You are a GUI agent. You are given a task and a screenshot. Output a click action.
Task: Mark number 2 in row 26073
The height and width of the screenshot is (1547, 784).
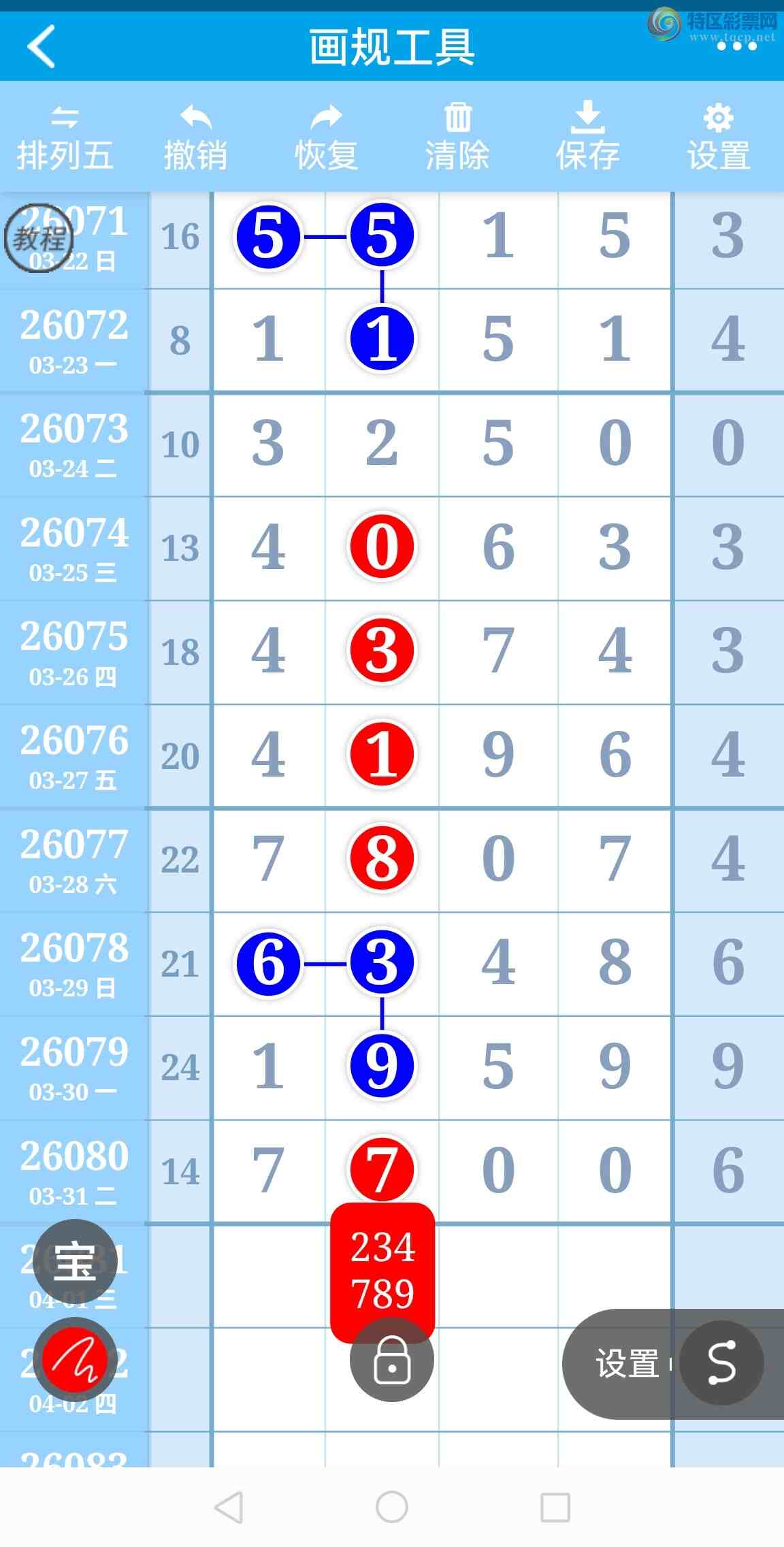(x=382, y=444)
